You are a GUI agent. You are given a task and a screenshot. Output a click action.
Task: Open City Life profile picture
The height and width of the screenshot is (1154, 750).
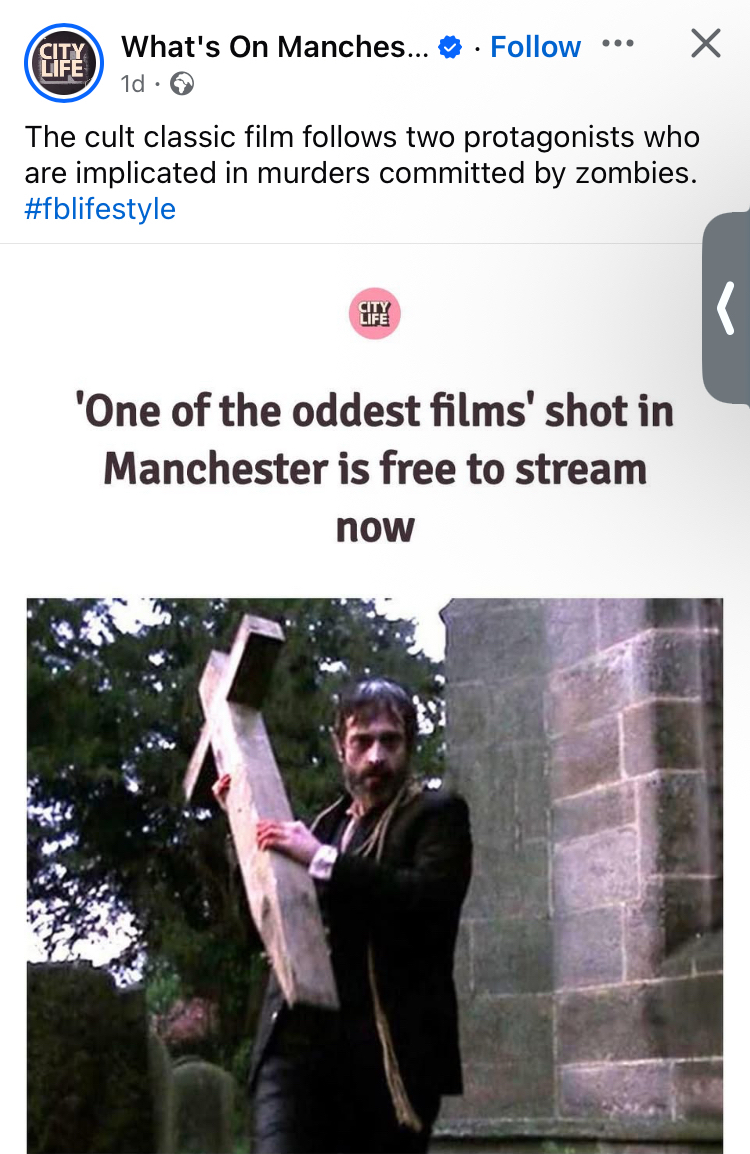(x=63, y=64)
